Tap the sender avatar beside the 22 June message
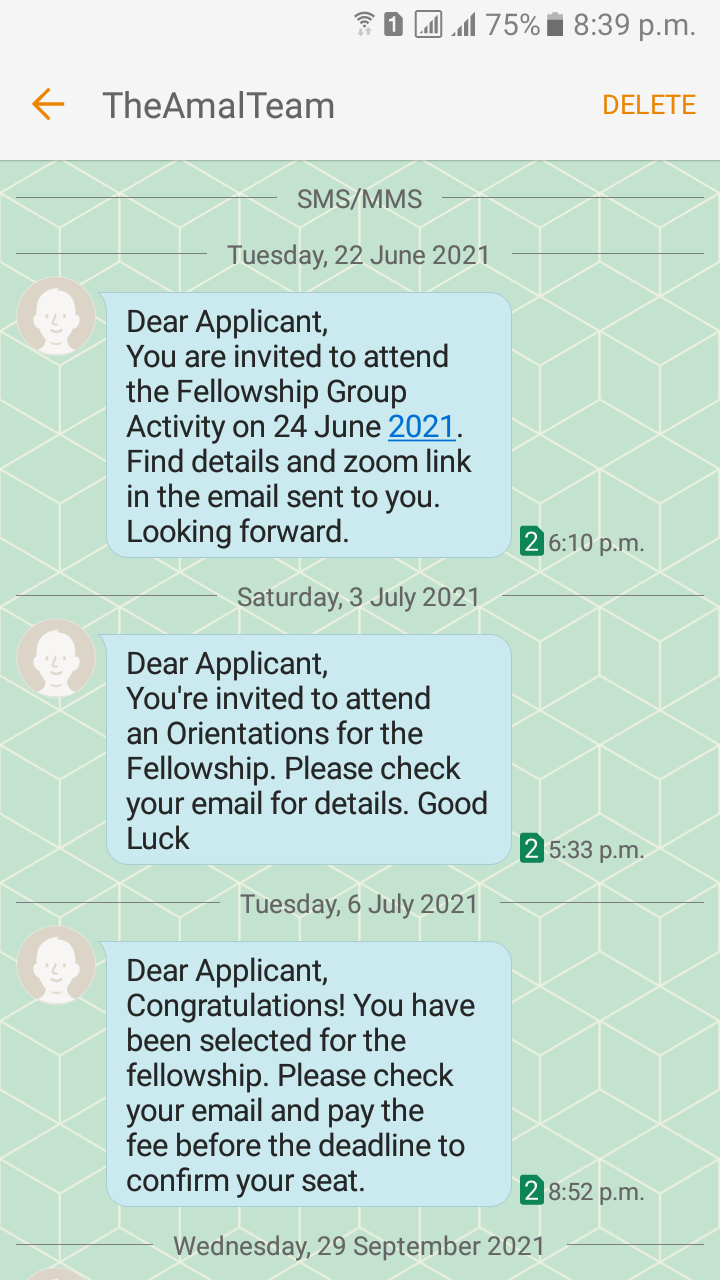Image resolution: width=720 pixels, height=1280 pixels. 56,316
